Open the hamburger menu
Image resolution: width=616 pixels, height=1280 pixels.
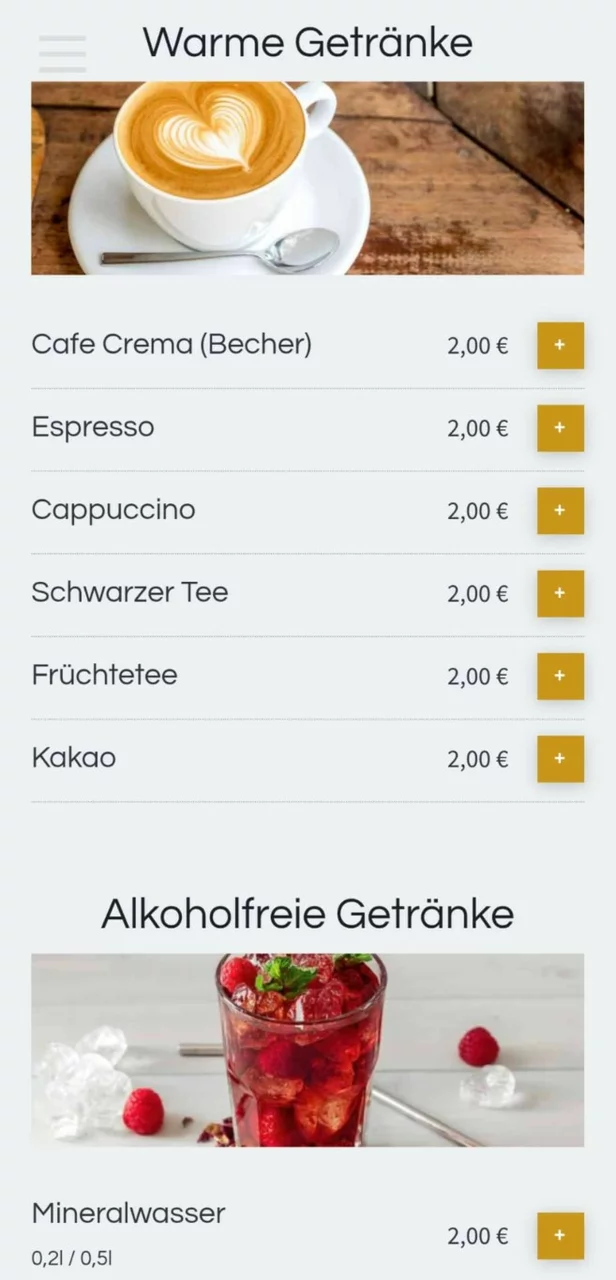pos(62,53)
